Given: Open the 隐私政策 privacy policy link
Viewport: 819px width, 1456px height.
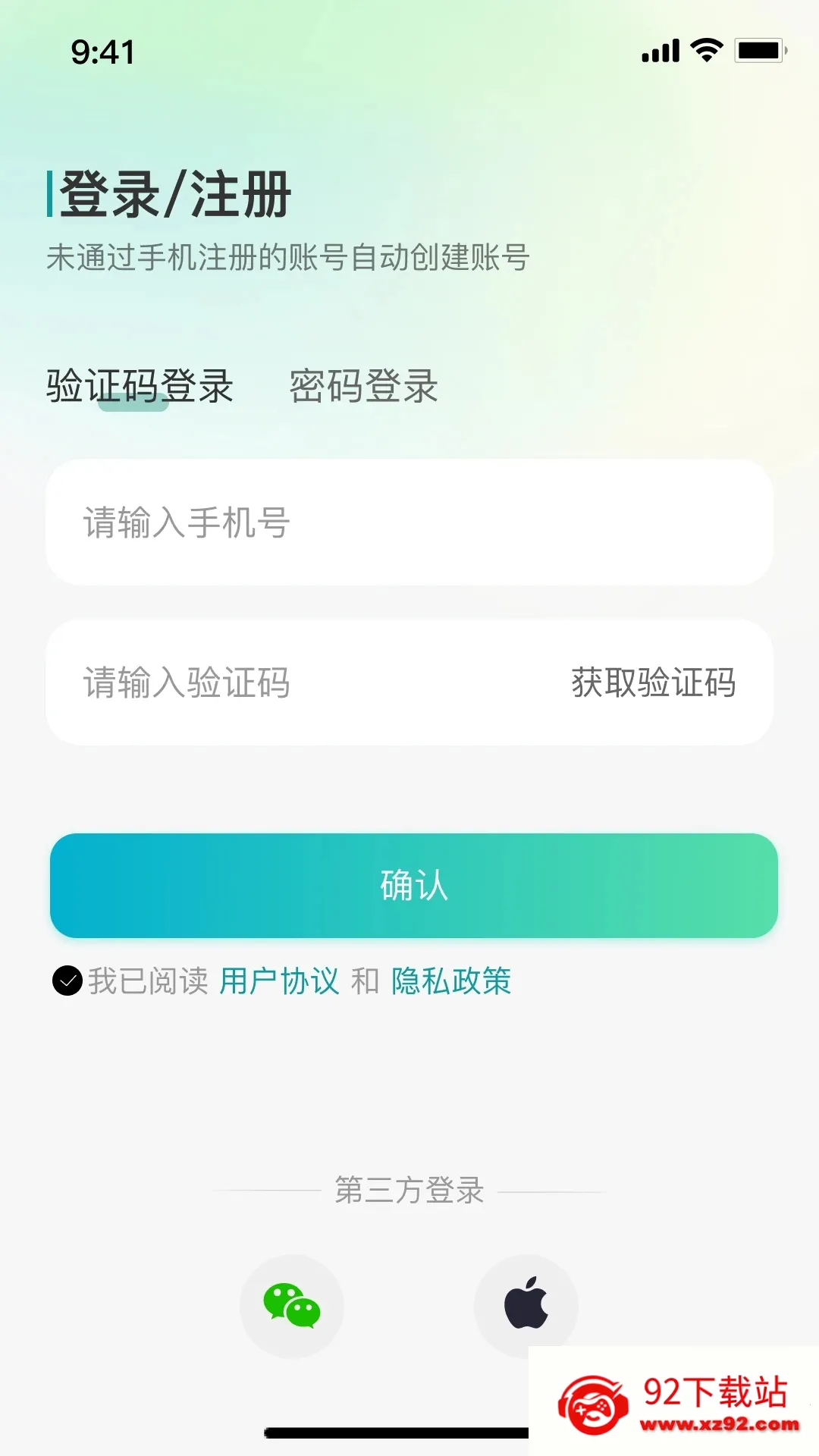Looking at the screenshot, I should click(451, 981).
